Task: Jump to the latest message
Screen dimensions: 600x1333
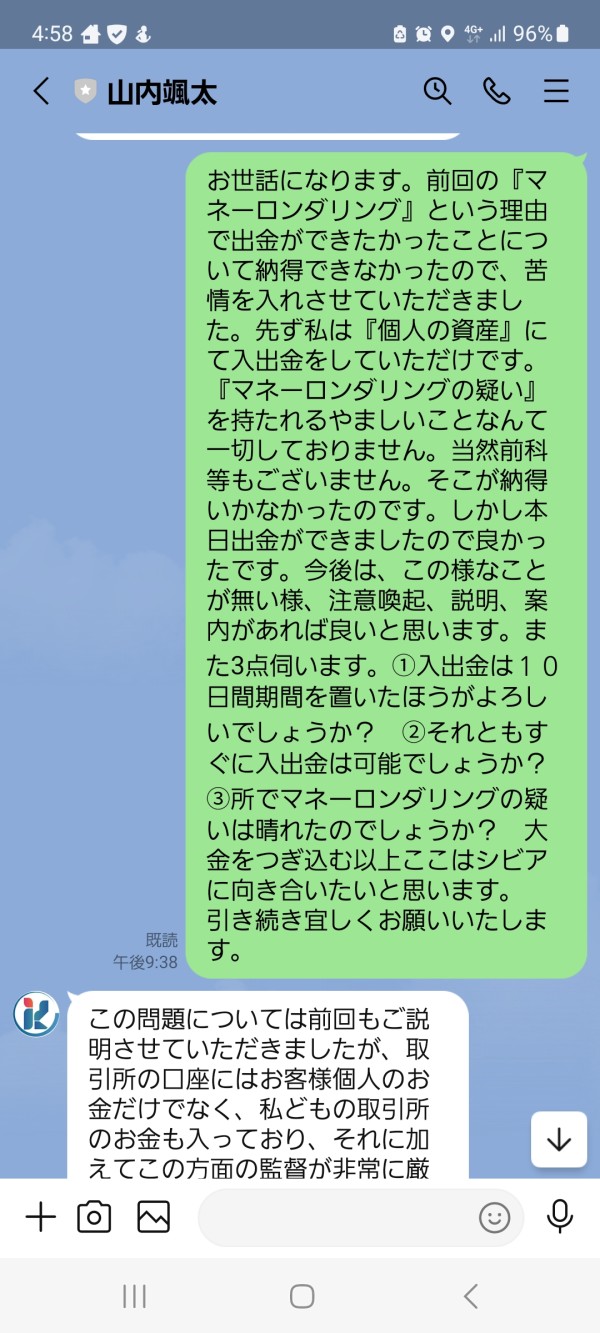Action: pyautogui.click(x=559, y=1139)
